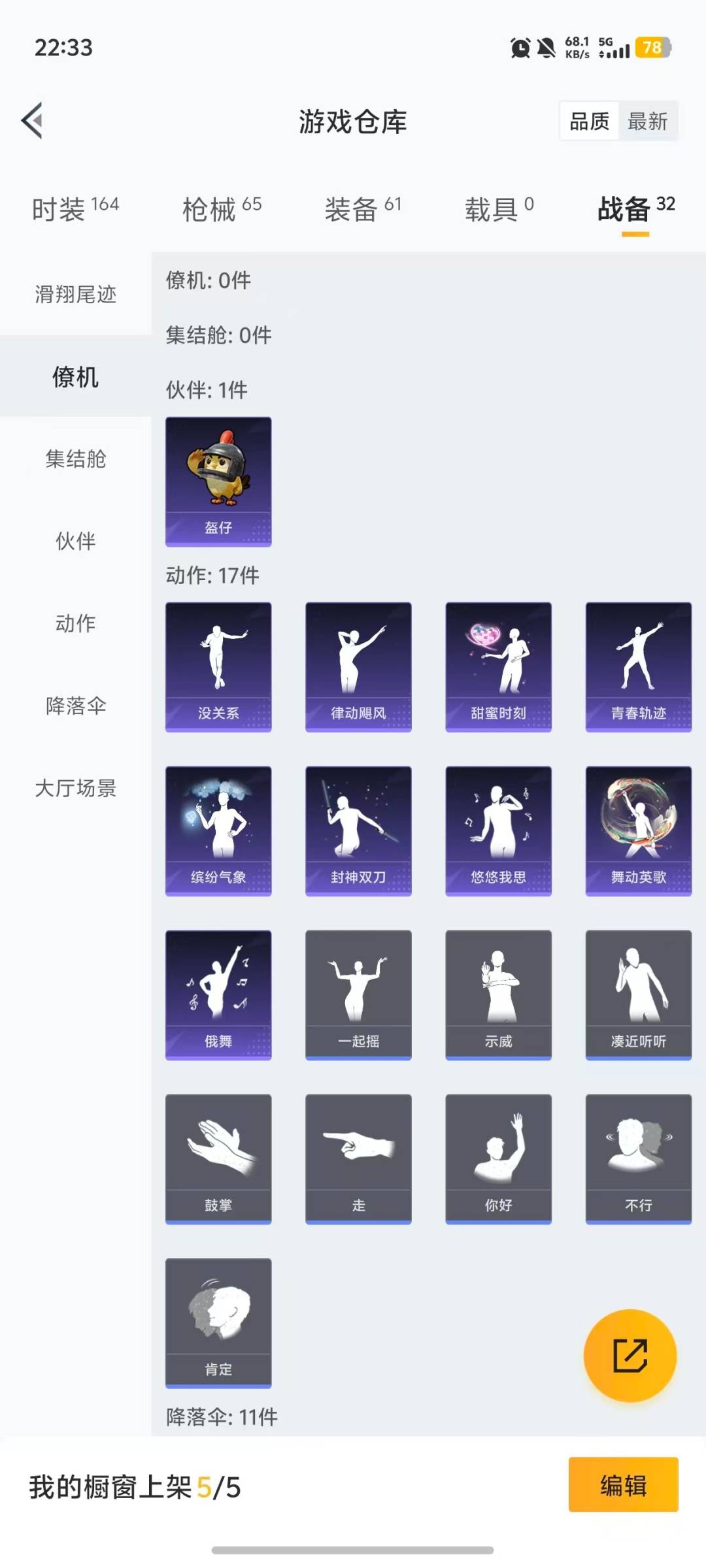Switch sorting to 最新
The height and width of the screenshot is (1568, 706).
[647, 122]
